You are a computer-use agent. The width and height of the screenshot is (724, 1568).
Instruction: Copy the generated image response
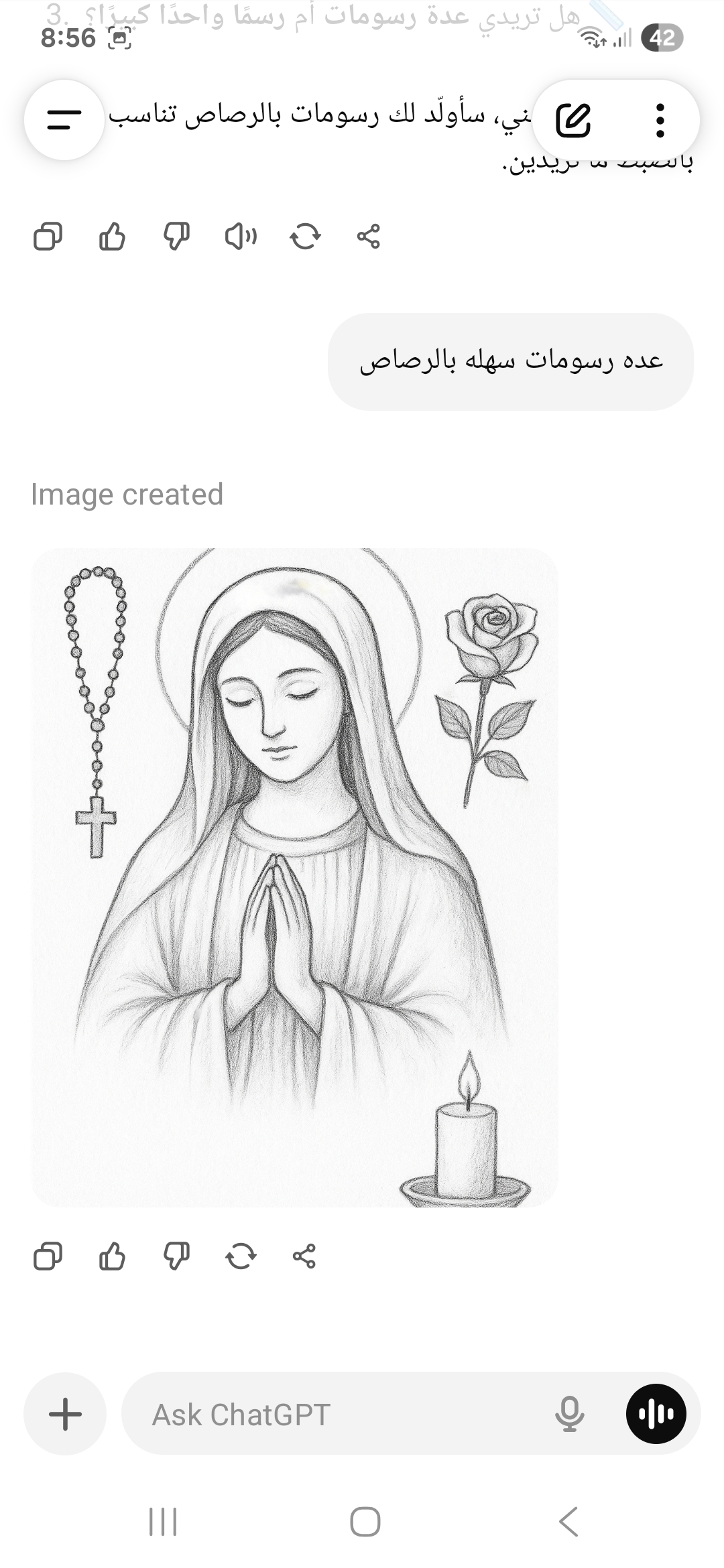(x=48, y=1256)
